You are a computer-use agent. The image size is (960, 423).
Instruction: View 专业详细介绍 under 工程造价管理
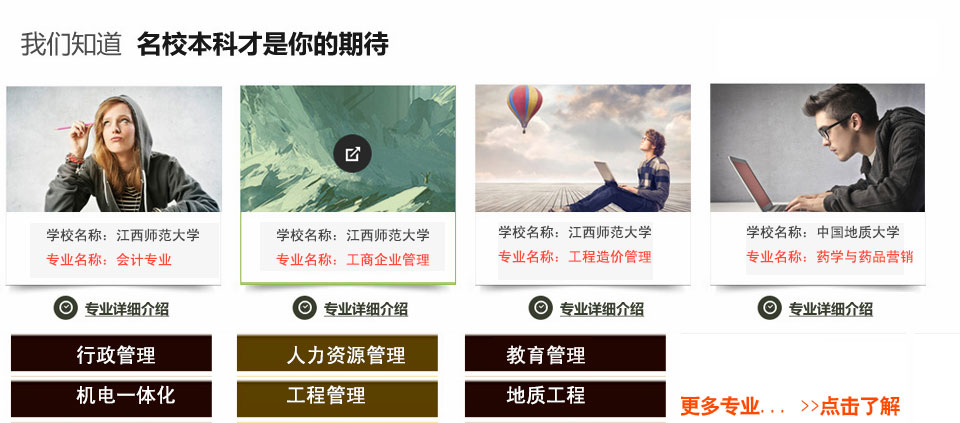point(587,309)
